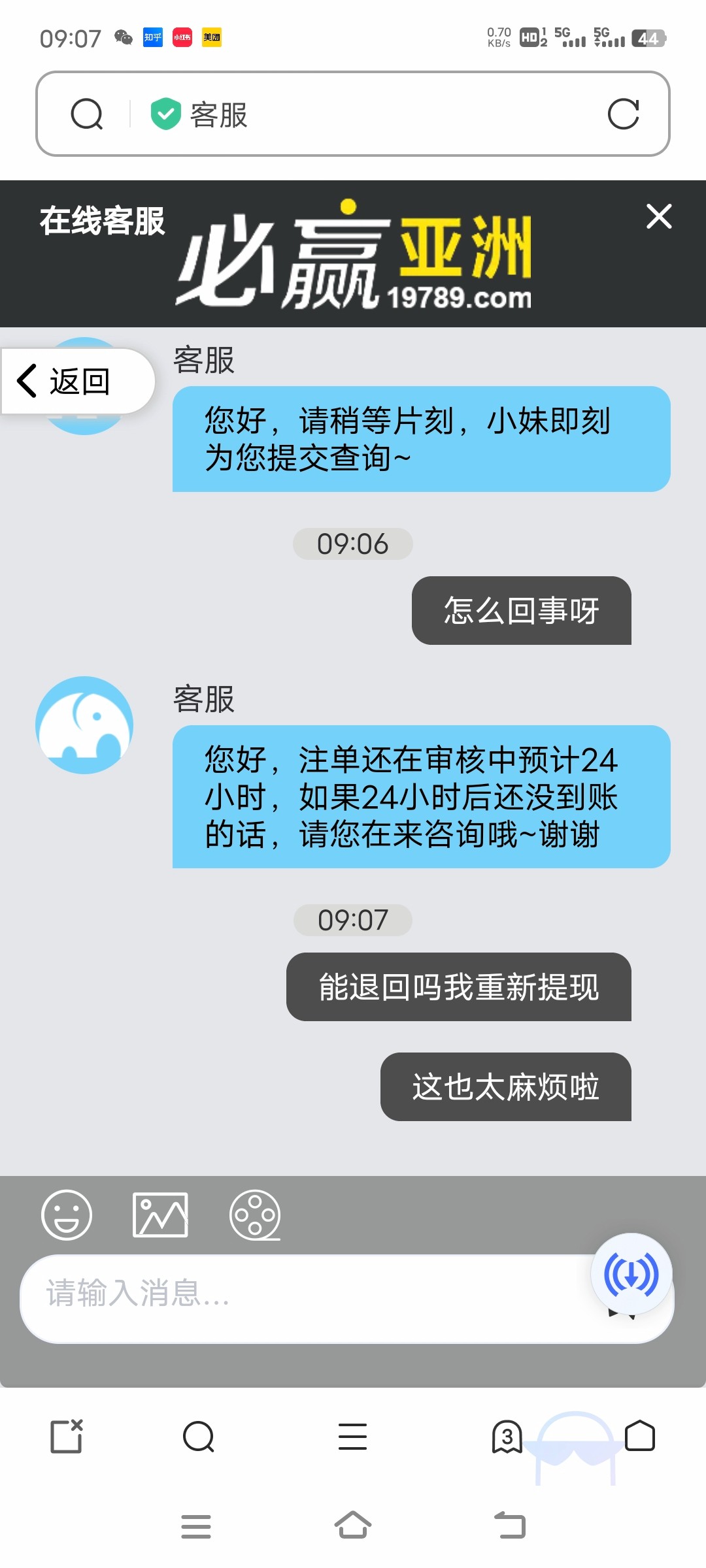706x1568 pixels.
Task: Go to the browser home page
Action: click(640, 1436)
